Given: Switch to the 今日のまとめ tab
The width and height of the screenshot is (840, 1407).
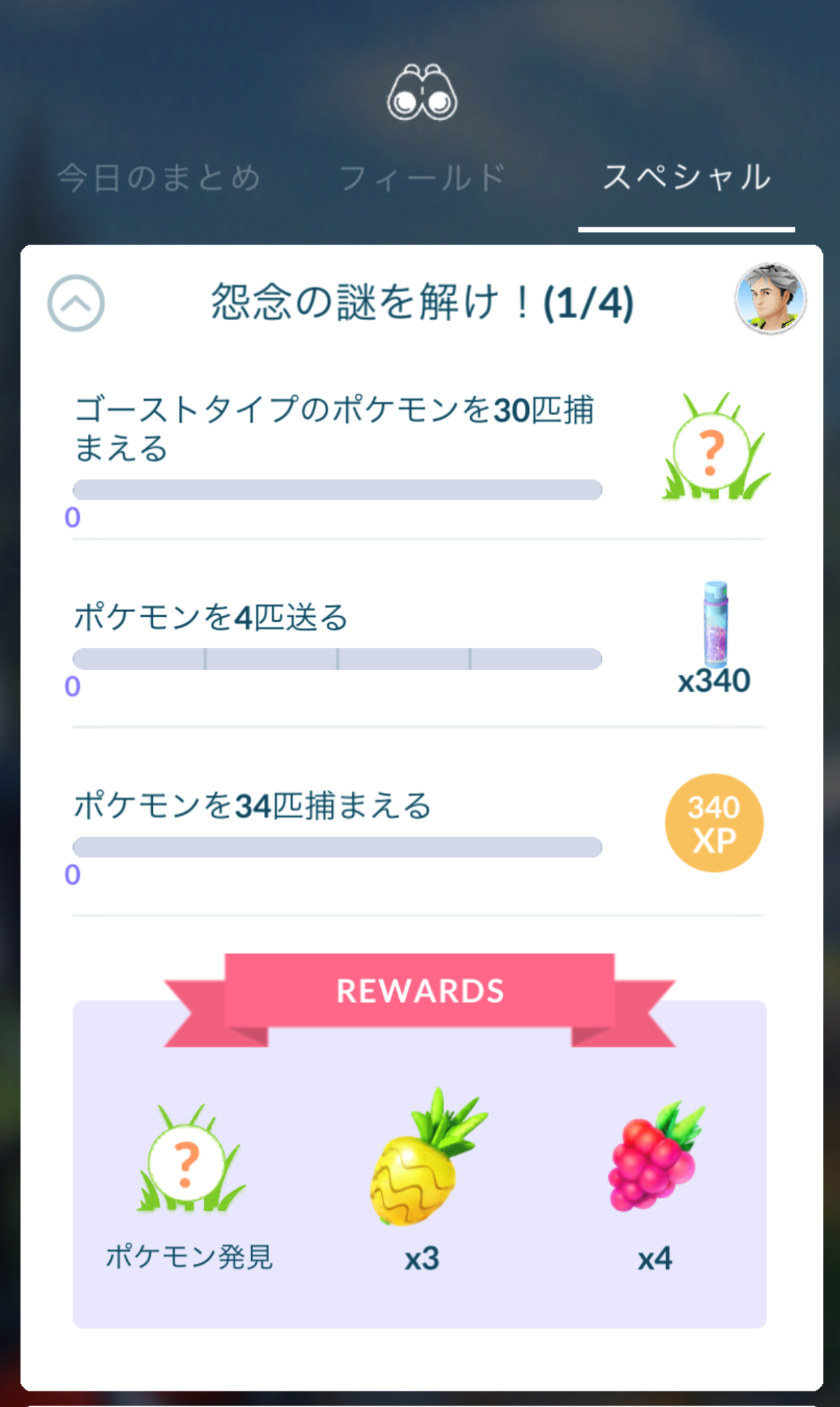Looking at the screenshot, I should (158, 178).
